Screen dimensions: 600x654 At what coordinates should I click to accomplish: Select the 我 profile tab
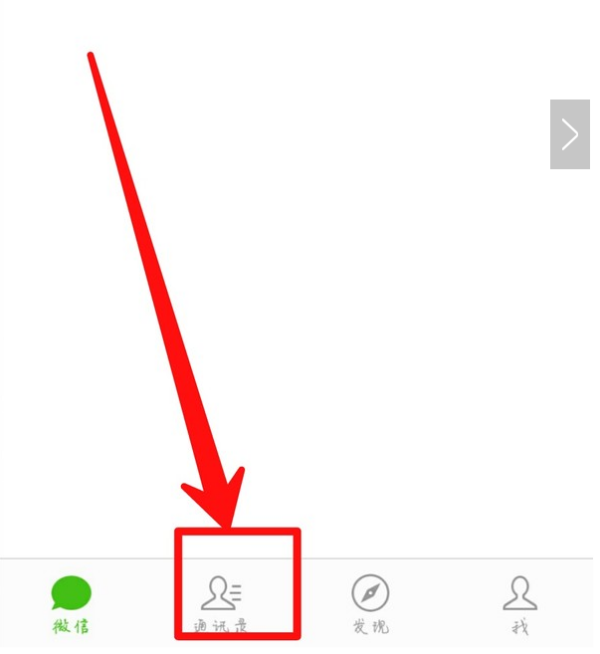[x=519, y=603]
